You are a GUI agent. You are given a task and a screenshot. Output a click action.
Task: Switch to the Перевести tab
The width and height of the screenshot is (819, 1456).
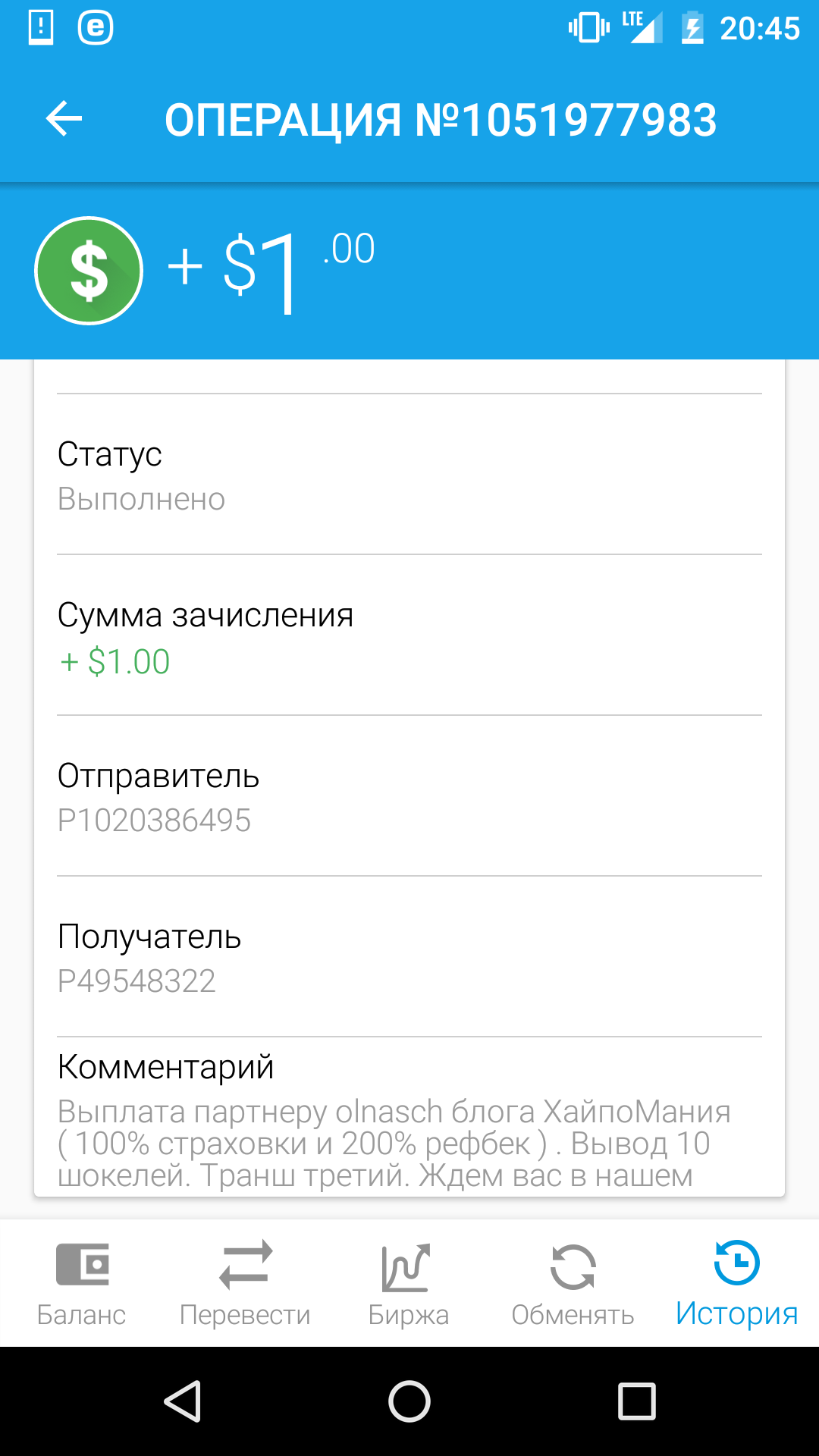[245, 1283]
